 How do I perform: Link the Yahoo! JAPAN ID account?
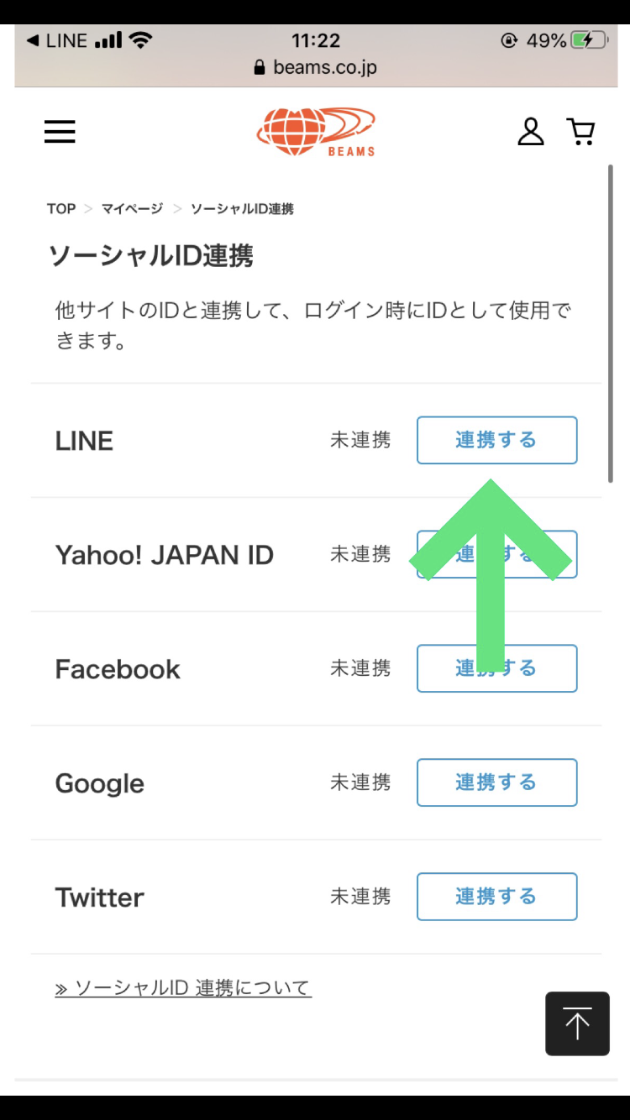(x=496, y=554)
